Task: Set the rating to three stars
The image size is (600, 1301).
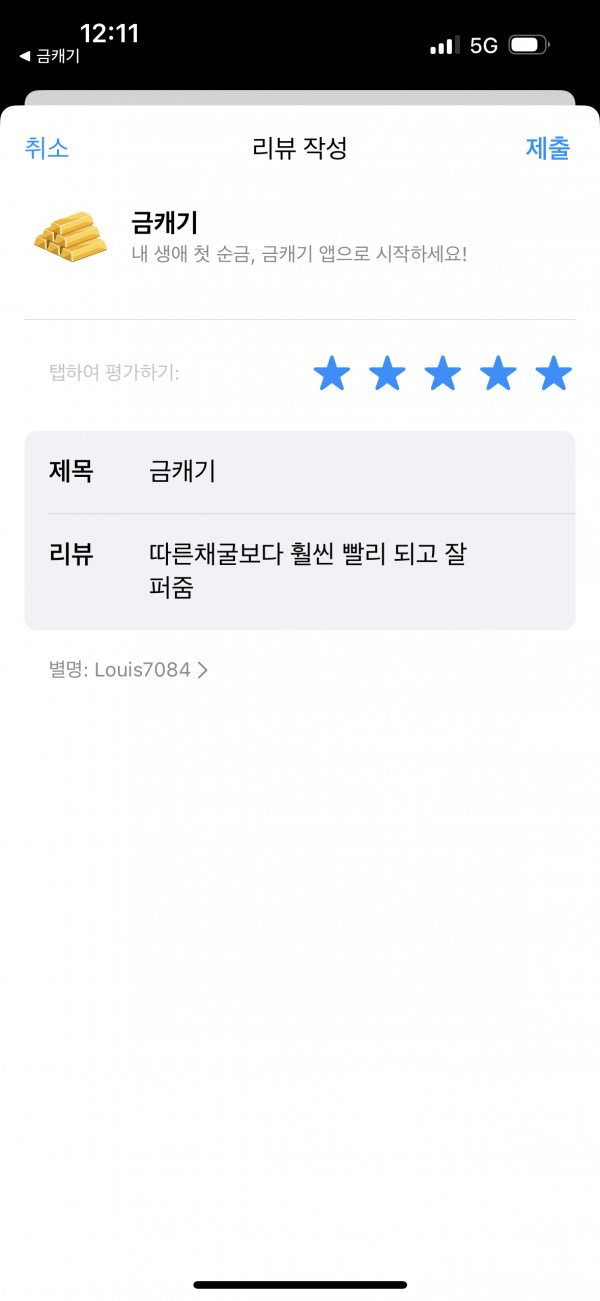Action: (x=443, y=374)
